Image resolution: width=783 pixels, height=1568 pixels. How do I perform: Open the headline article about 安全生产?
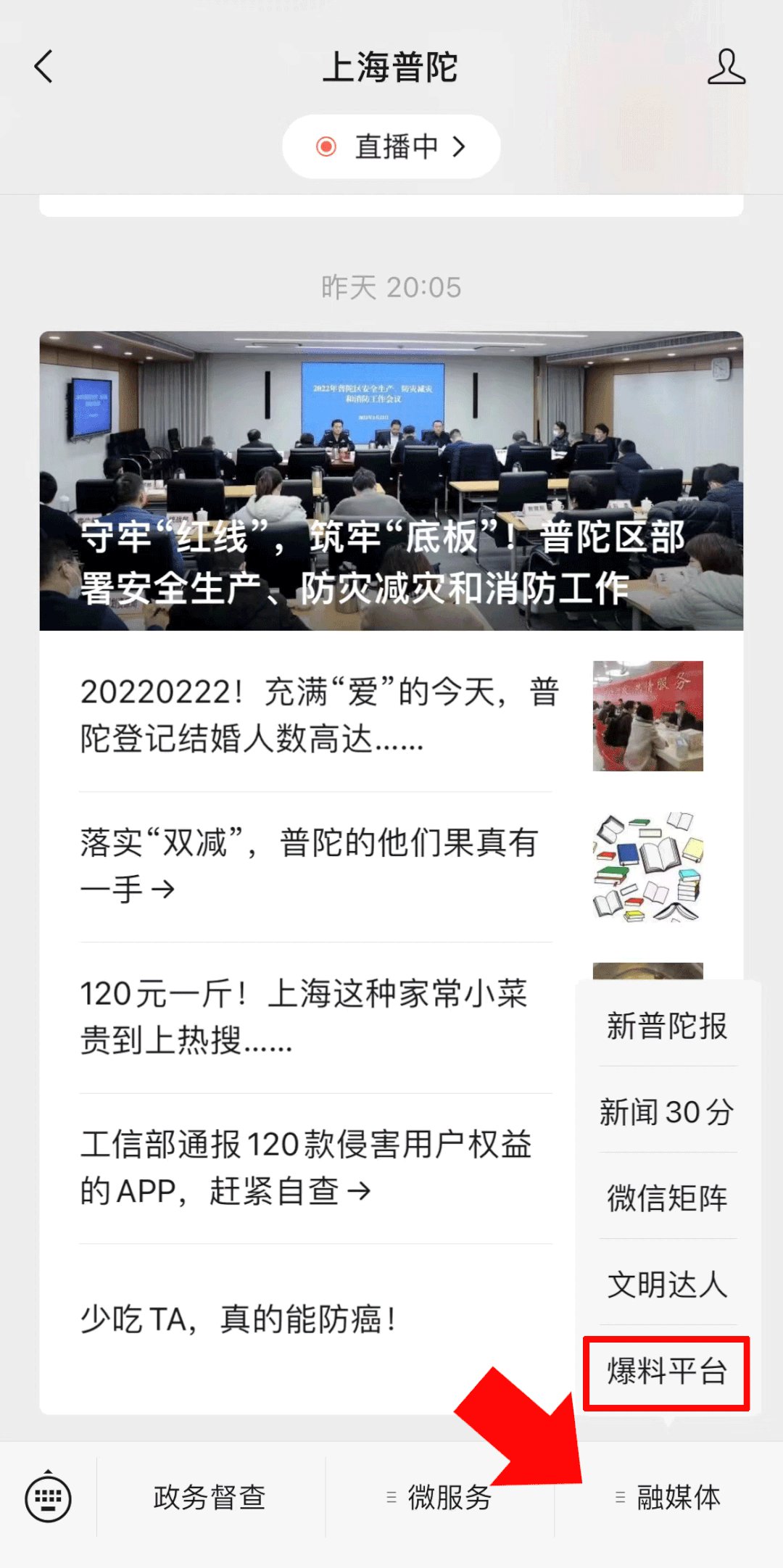[x=391, y=481]
